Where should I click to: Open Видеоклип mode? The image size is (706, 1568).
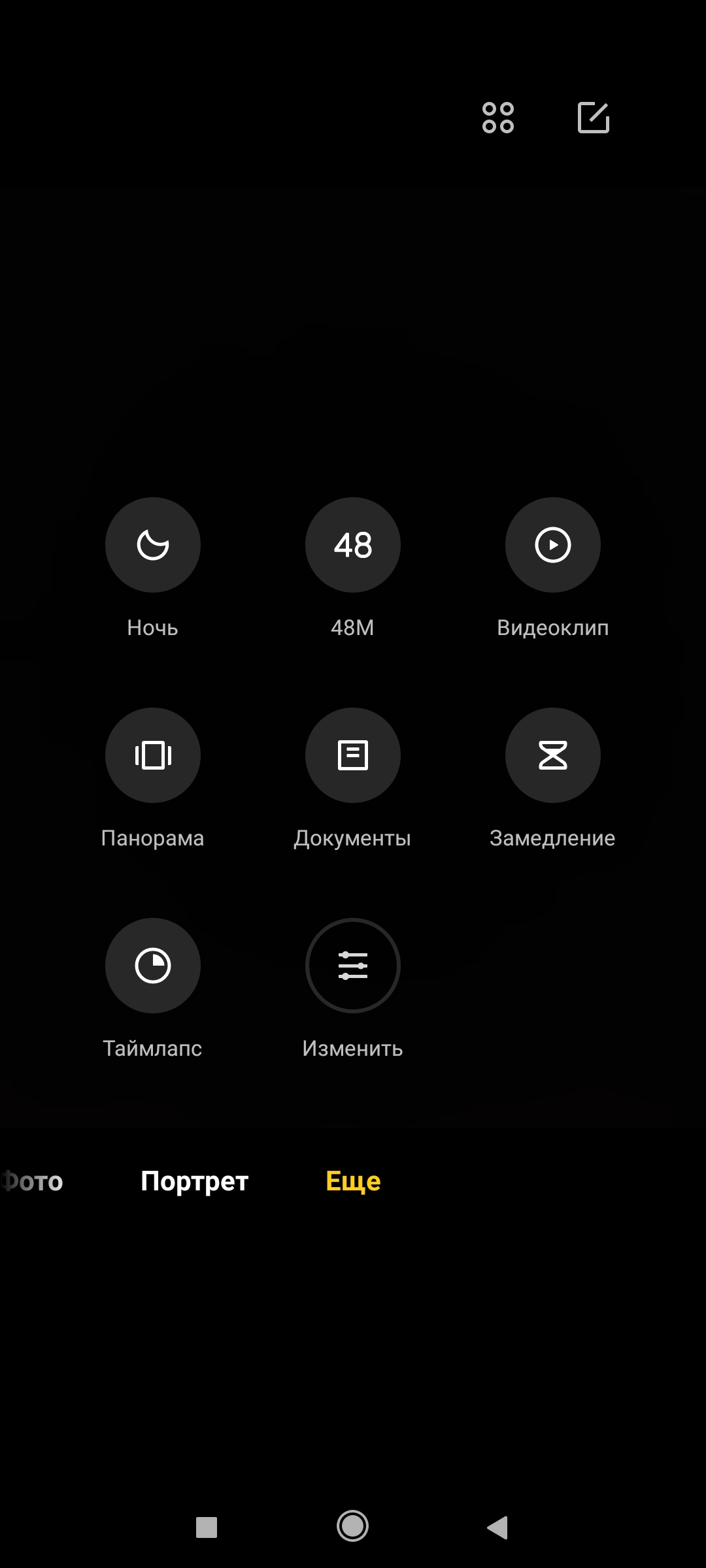point(553,545)
